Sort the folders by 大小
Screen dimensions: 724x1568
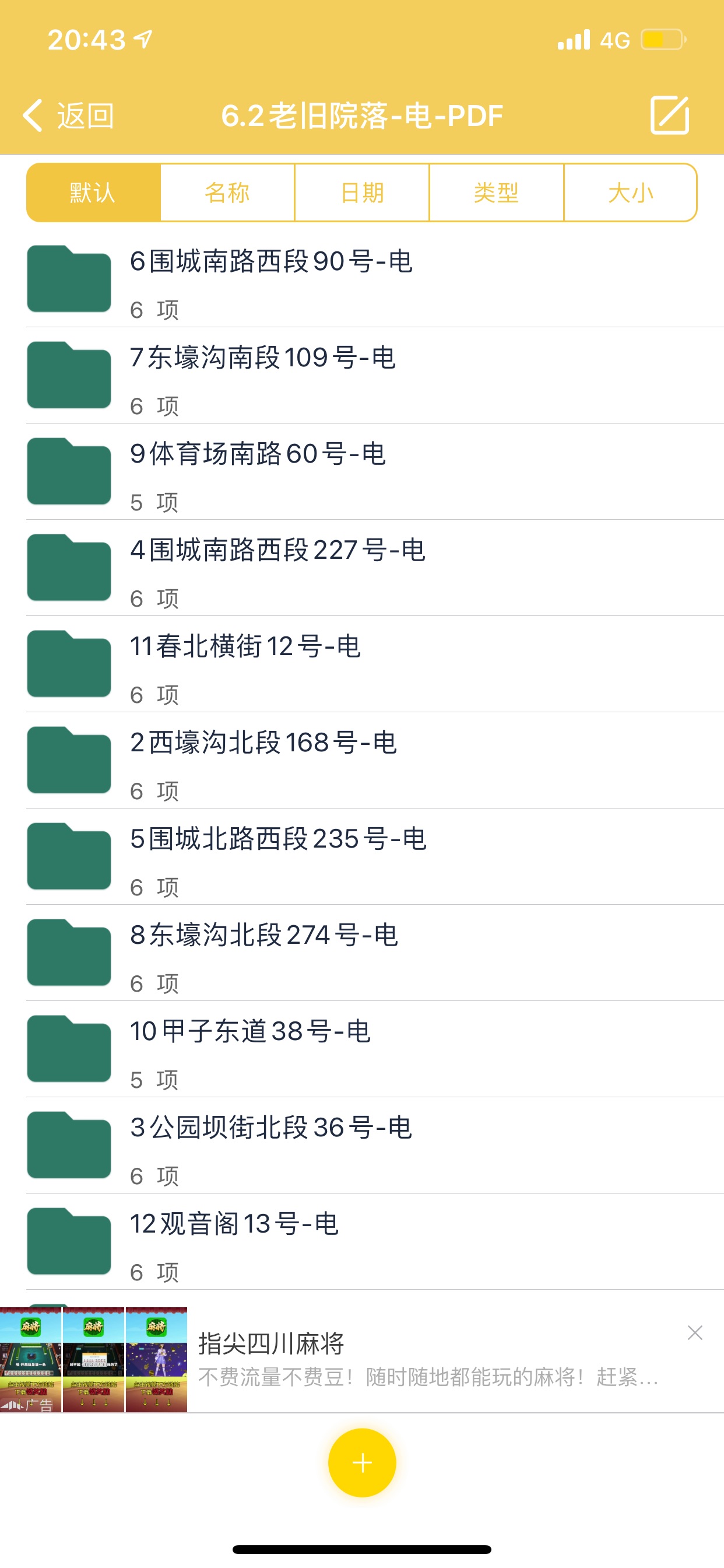[x=630, y=192]
